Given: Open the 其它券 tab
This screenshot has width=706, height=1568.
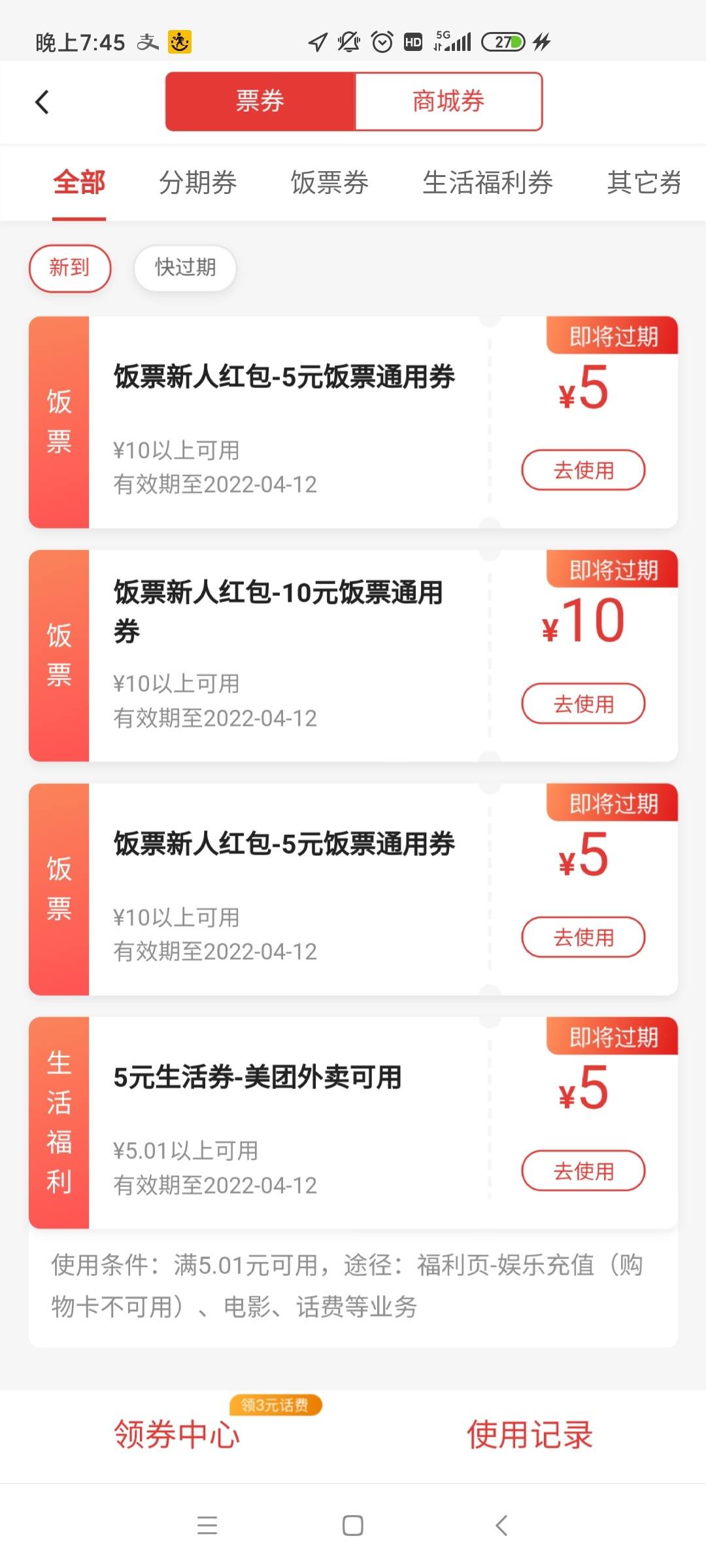Looking at the screenshot, I should click(x=644, y=182).
